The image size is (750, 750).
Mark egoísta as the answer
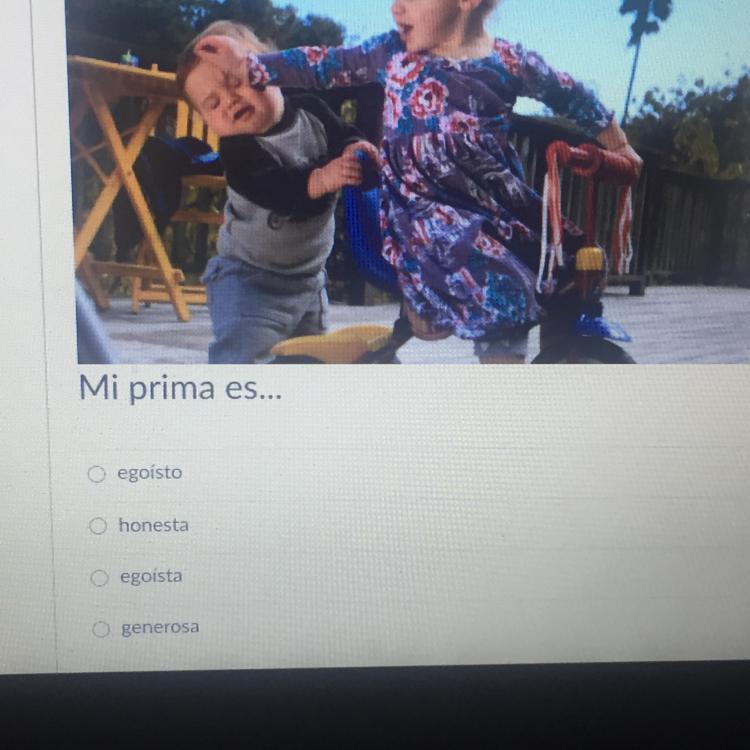pyautogui.click(x=99, y=577)
